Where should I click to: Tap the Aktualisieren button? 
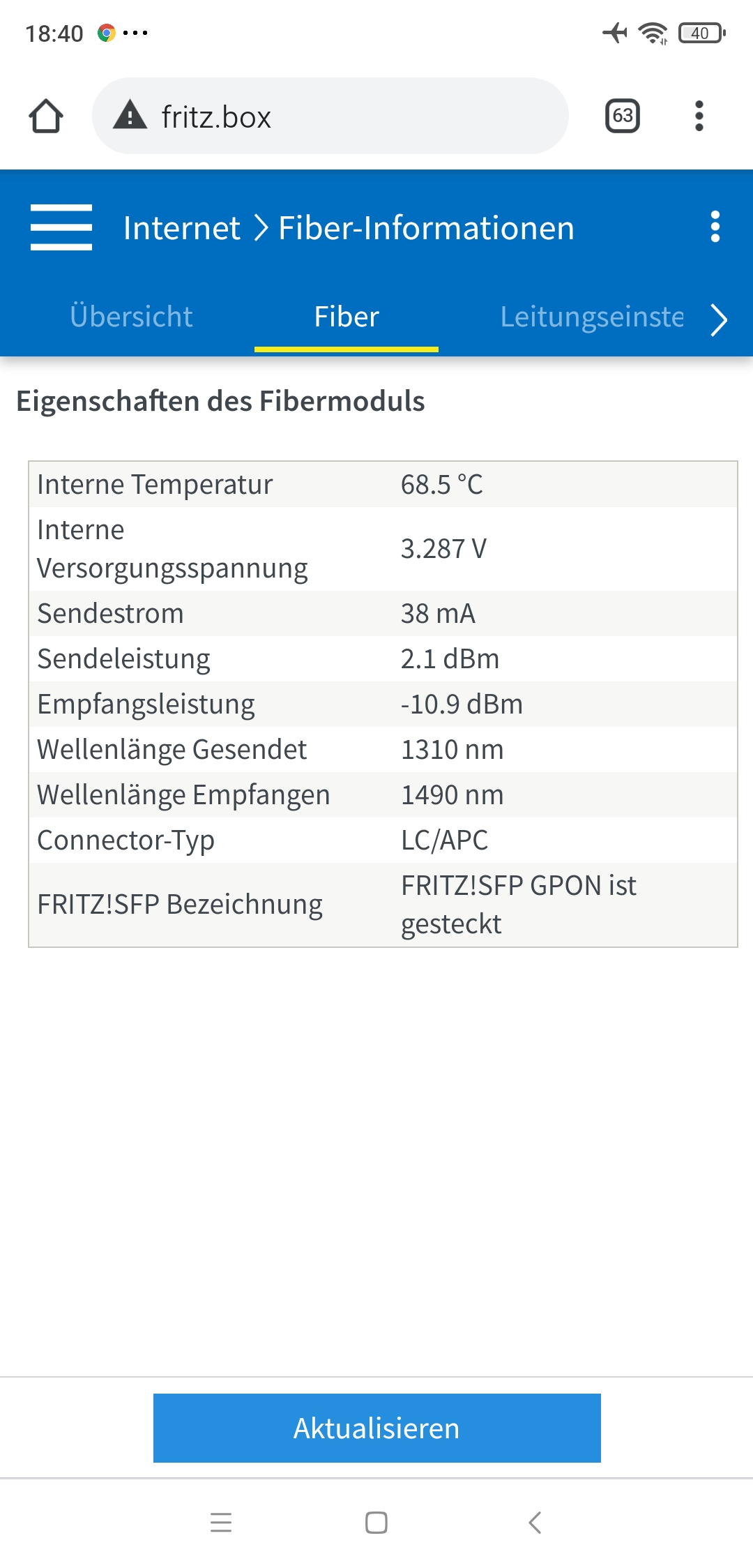tap(376, 1428)
